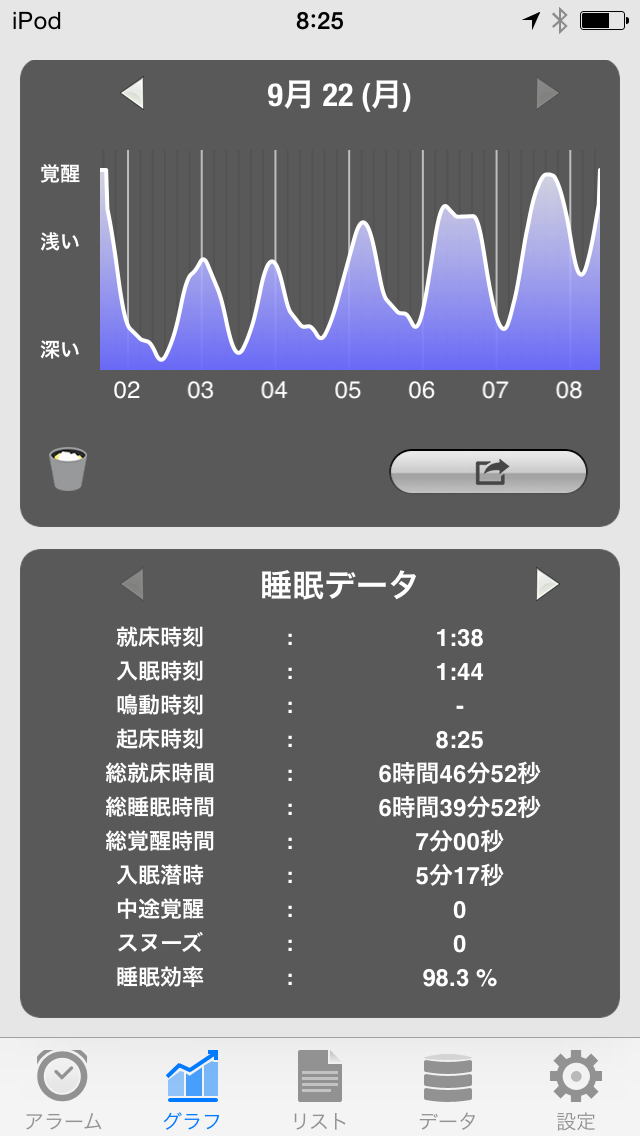Switch to the アラーム tab
The height and width of the screenshot is (1136, 640).
pyautogui.click(x=62, y=1088)
